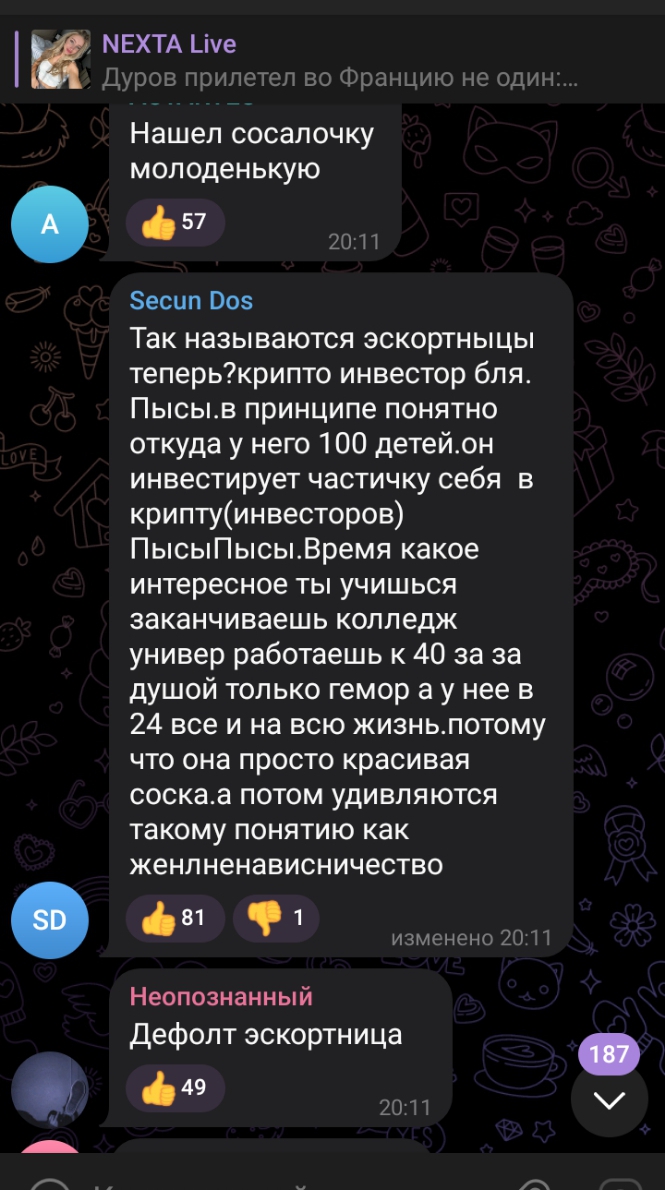Open Неопознанный sender name
The image size is (665, 1190).
[221, 996]
